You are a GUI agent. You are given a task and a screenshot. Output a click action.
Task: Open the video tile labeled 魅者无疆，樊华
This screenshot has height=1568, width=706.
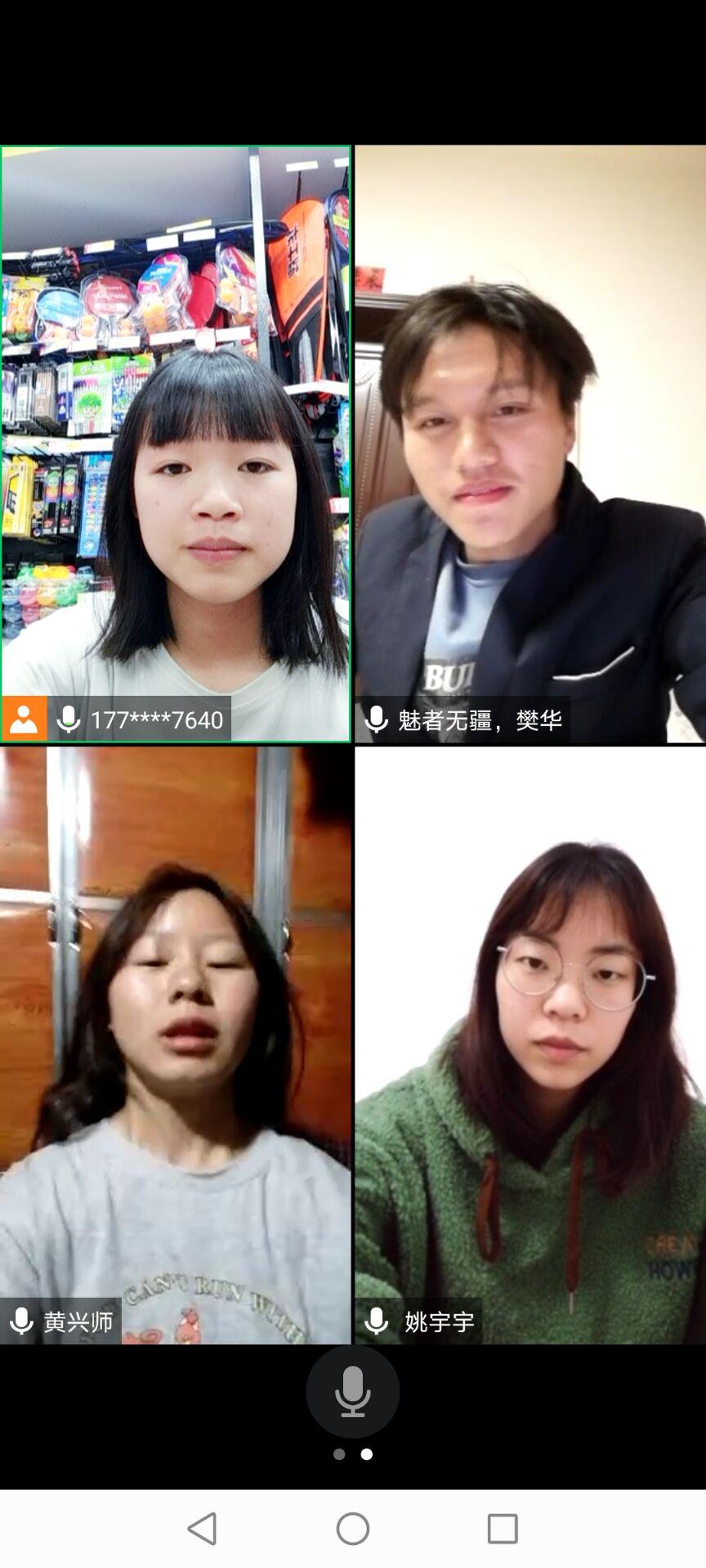tap(530, 443)
